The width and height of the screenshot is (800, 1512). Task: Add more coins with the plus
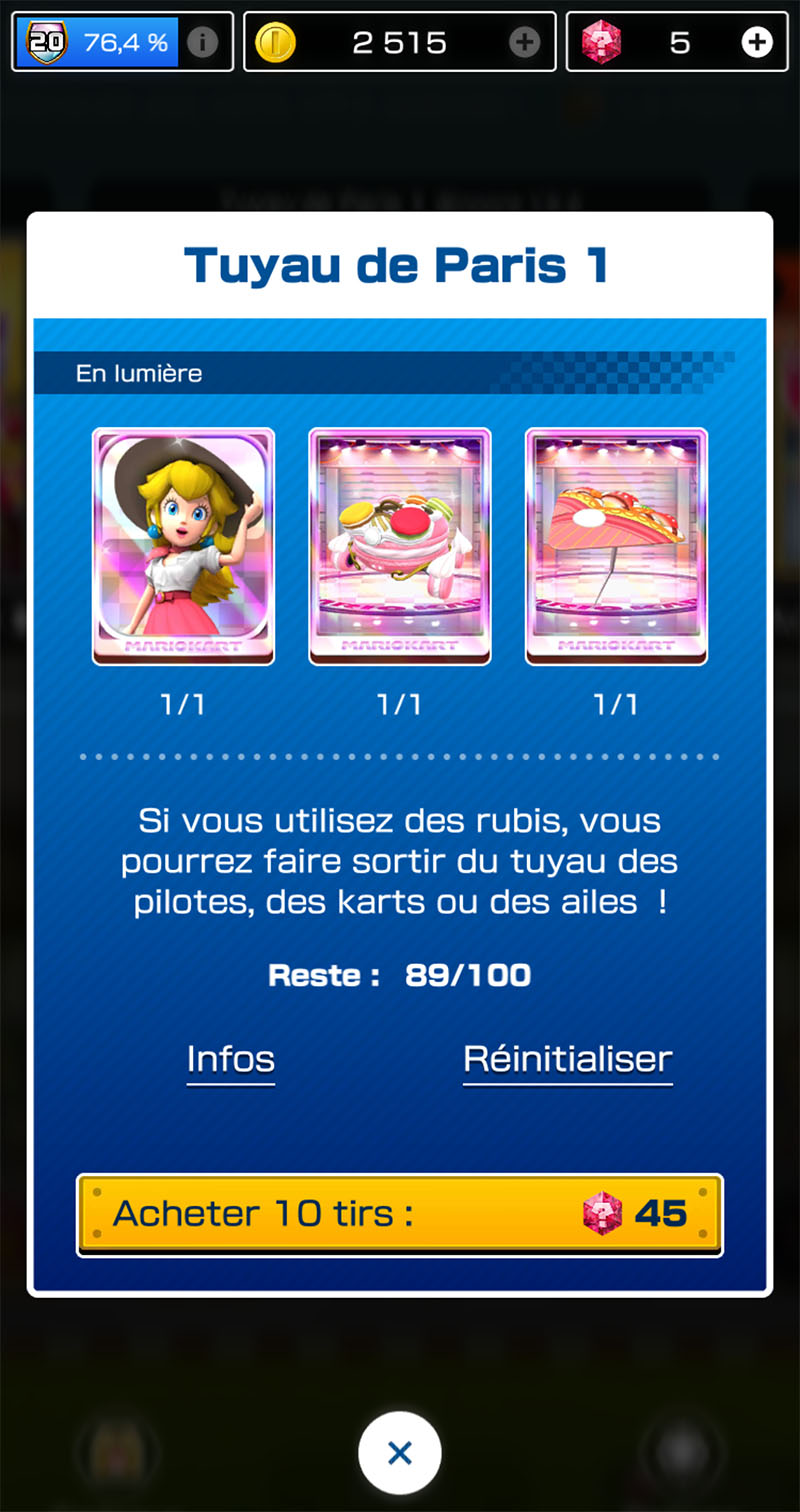525,42
